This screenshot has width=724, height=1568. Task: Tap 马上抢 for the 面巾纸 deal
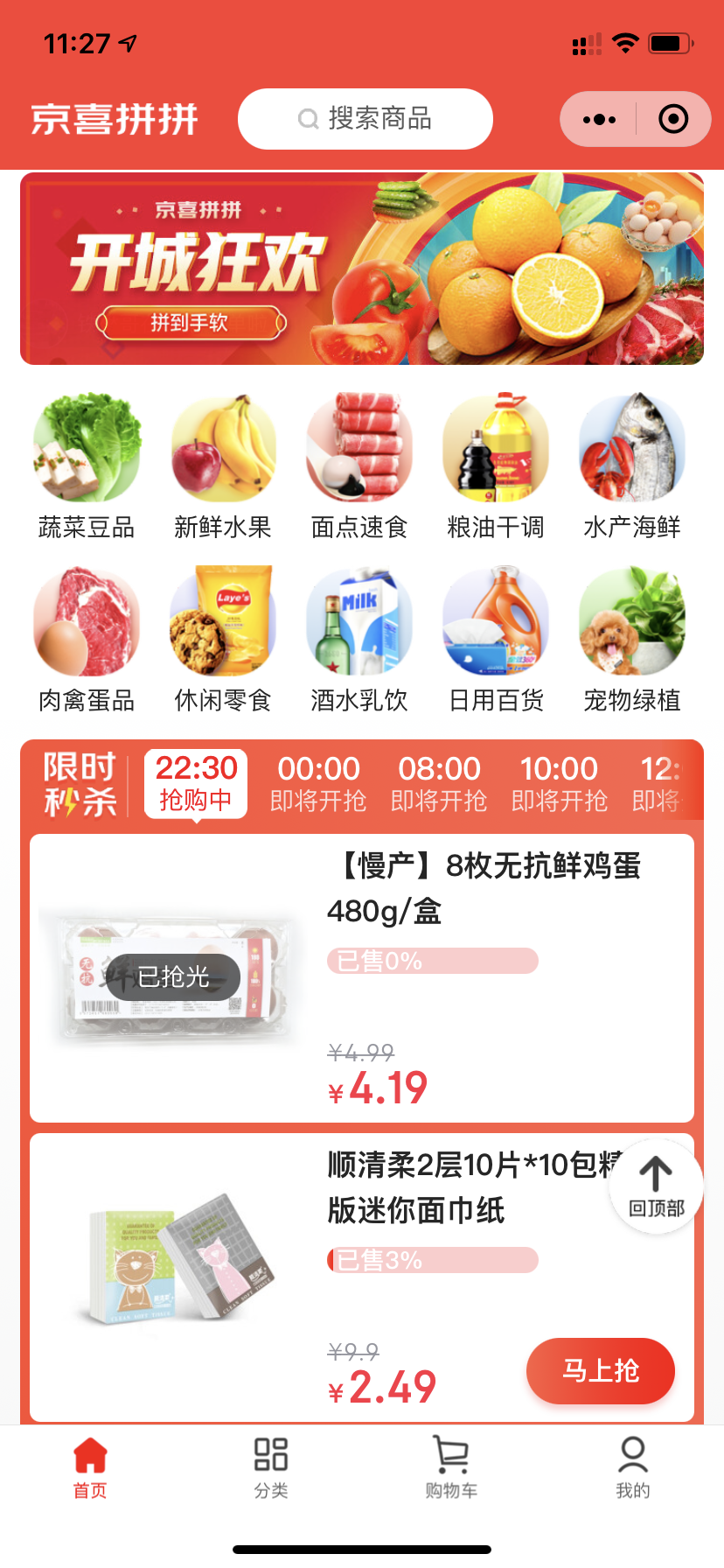tap(600, 1370)
